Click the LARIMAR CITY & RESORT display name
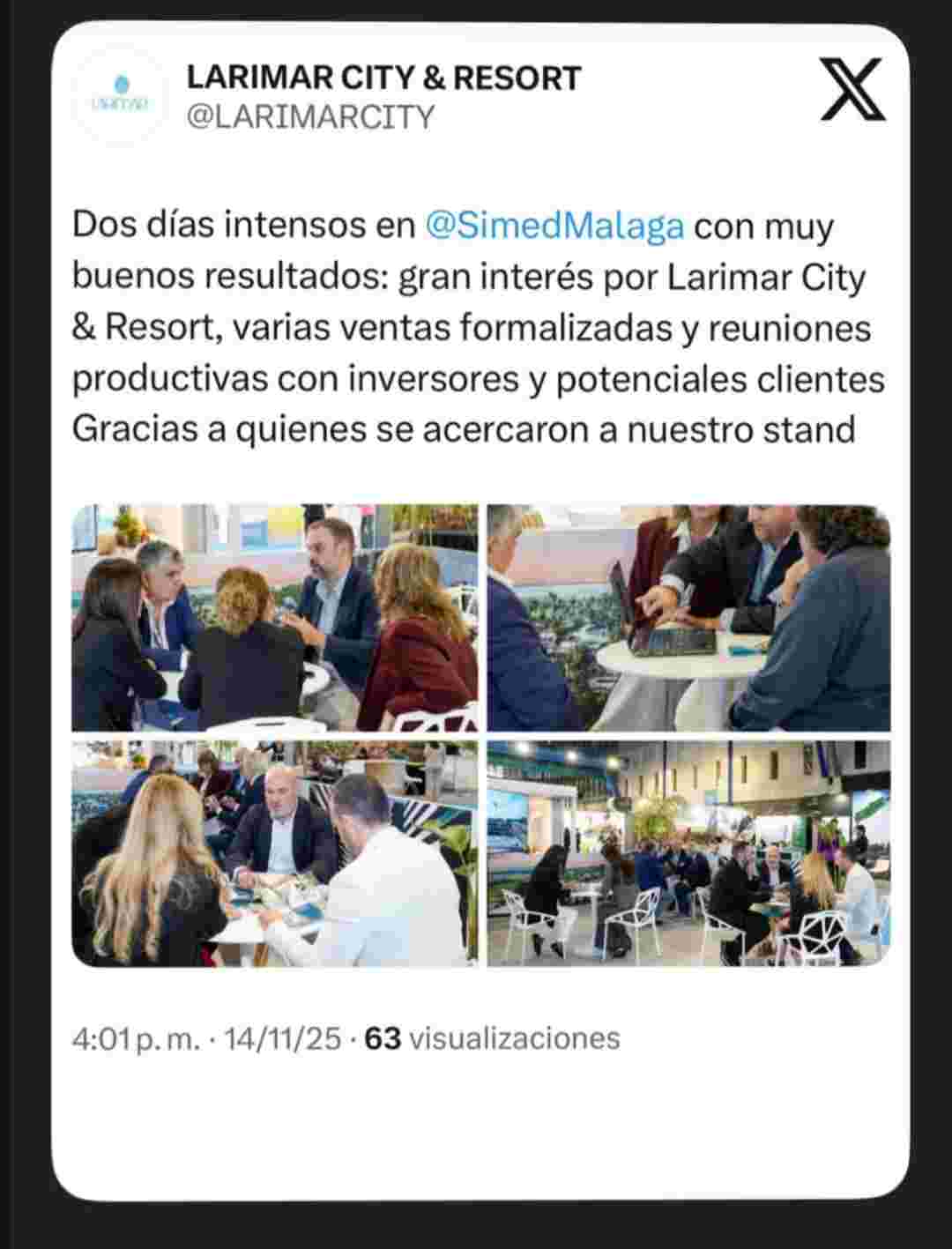This screenshot has width=952, height=1249. (x=381, y=78)
